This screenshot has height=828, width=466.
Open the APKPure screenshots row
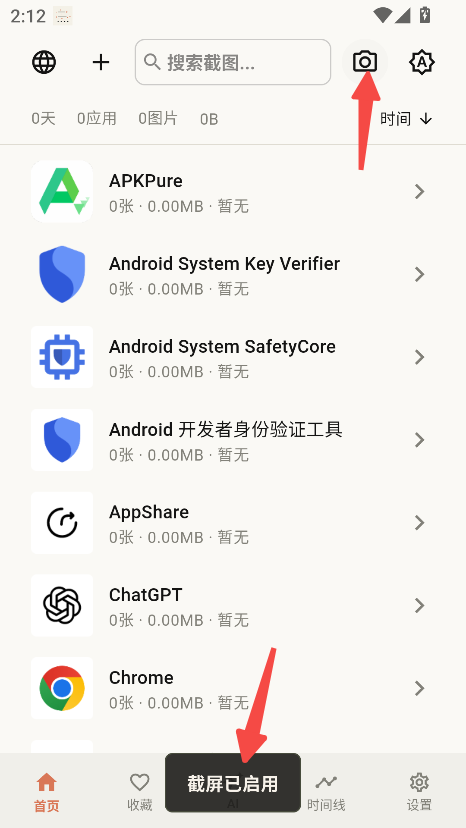coord(233,192)
